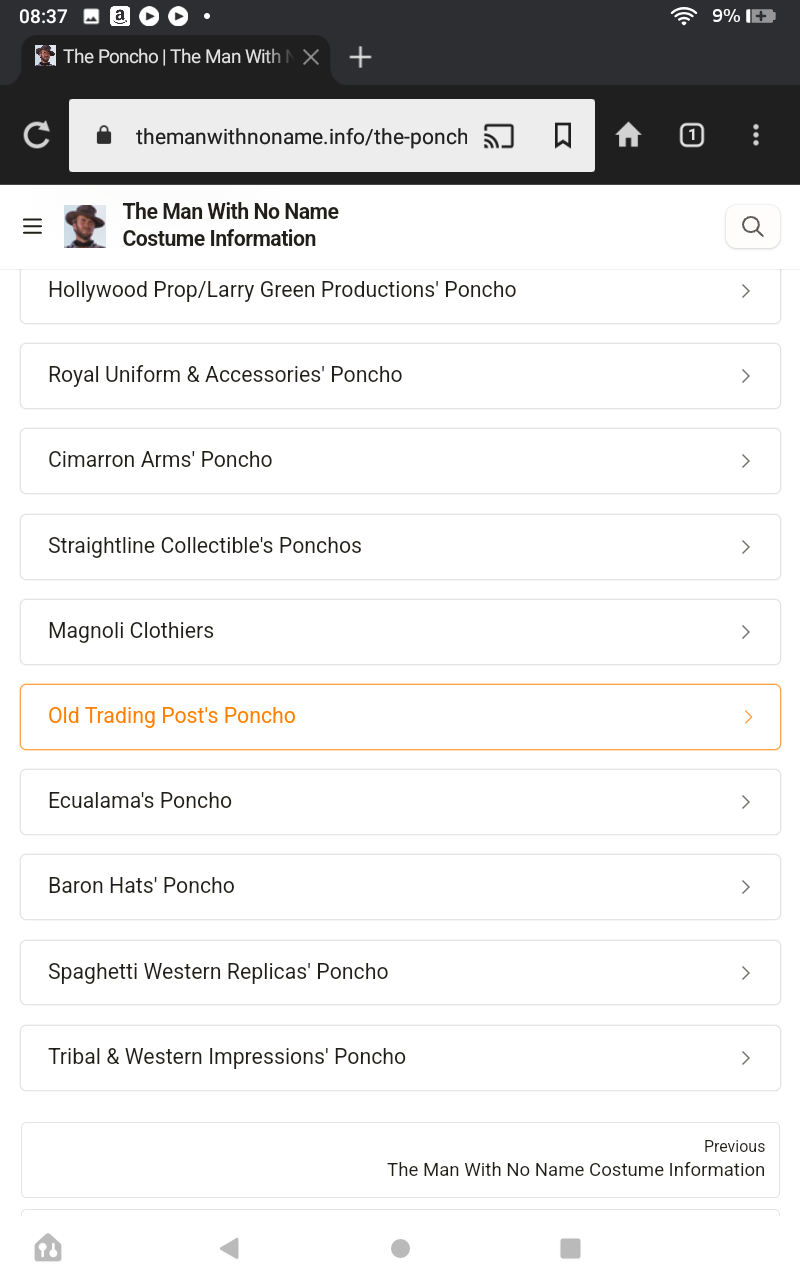Tap the address bar URL

(301, 136)
